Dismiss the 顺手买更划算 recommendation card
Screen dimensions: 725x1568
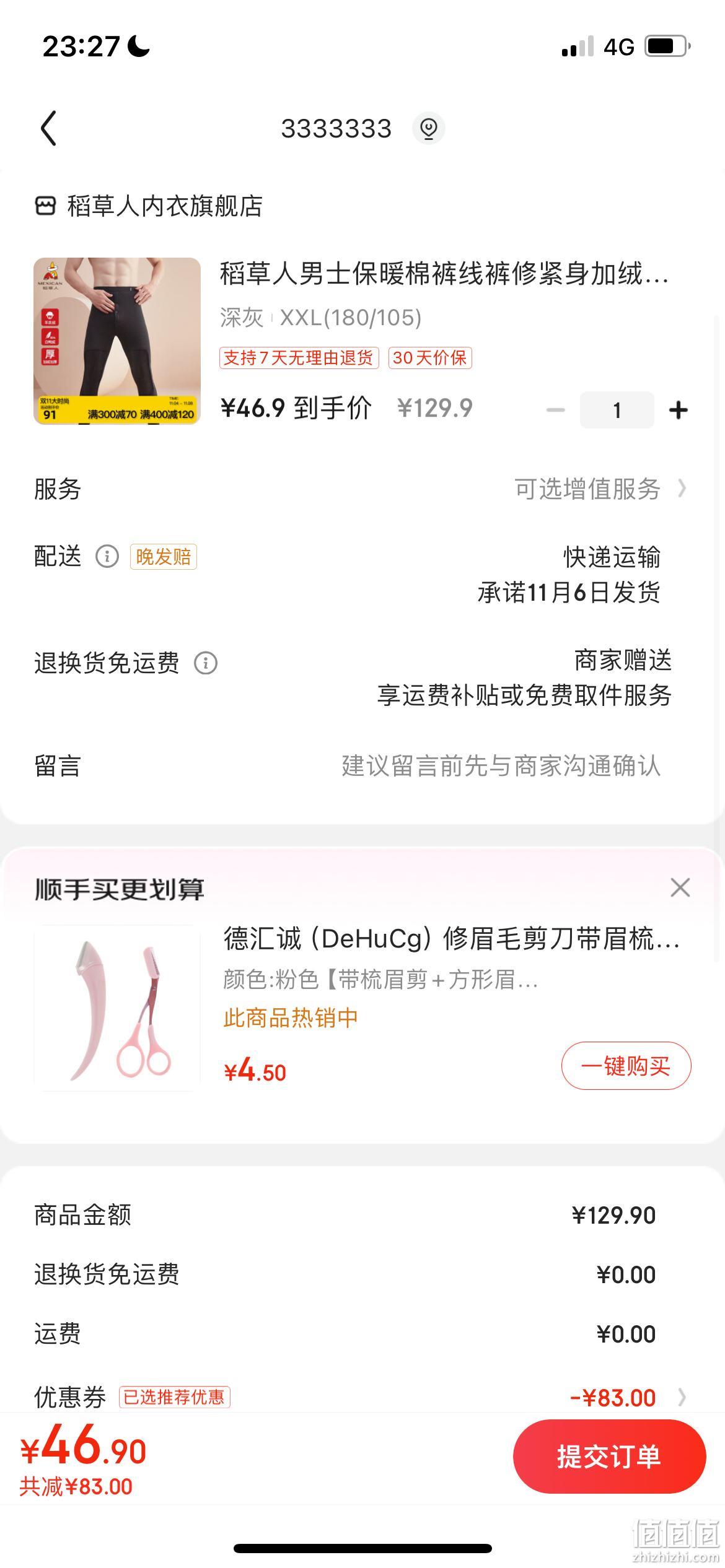click(680, 887)
